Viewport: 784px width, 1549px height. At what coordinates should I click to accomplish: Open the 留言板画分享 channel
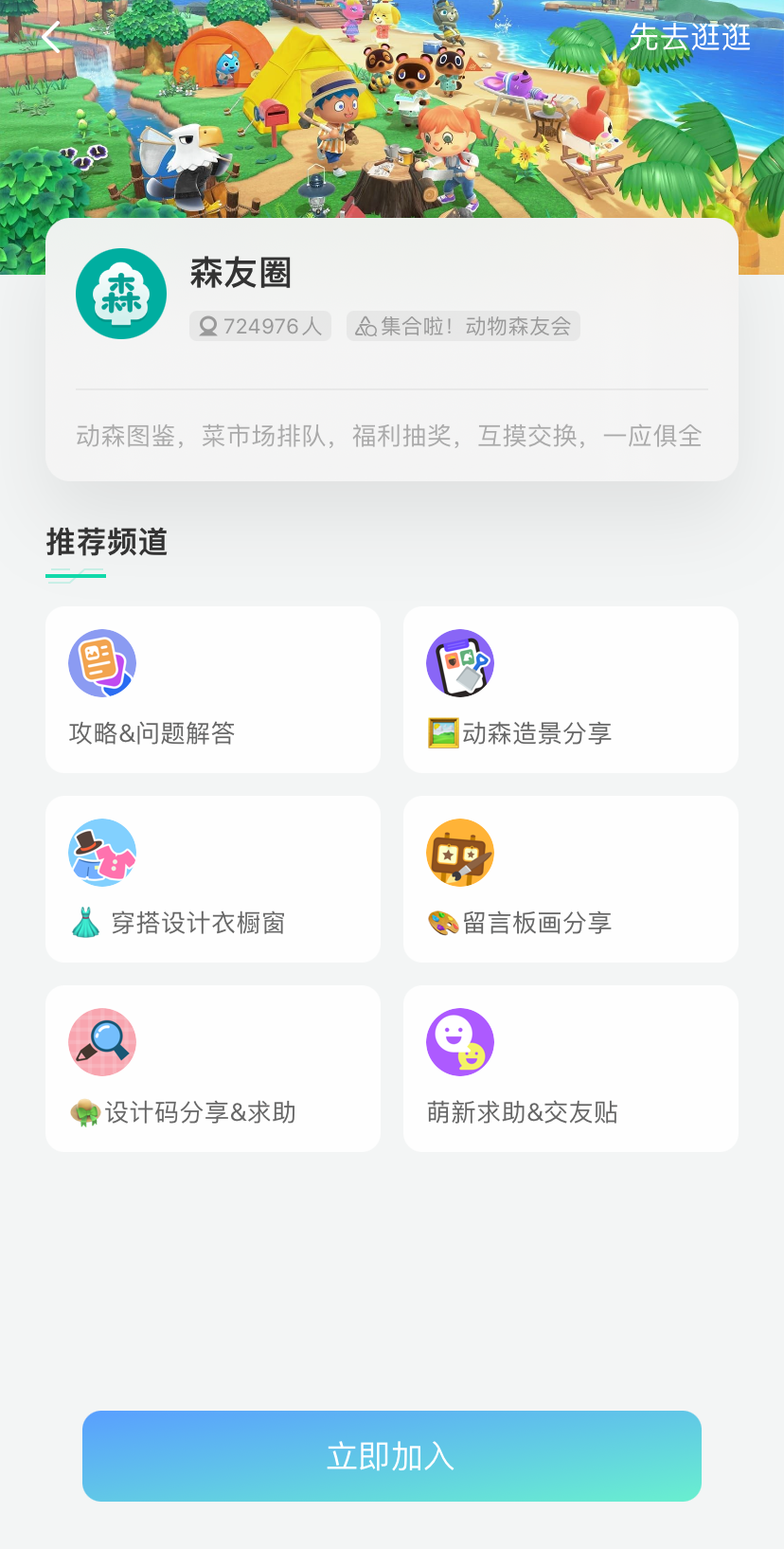click(x=571, y=879)
